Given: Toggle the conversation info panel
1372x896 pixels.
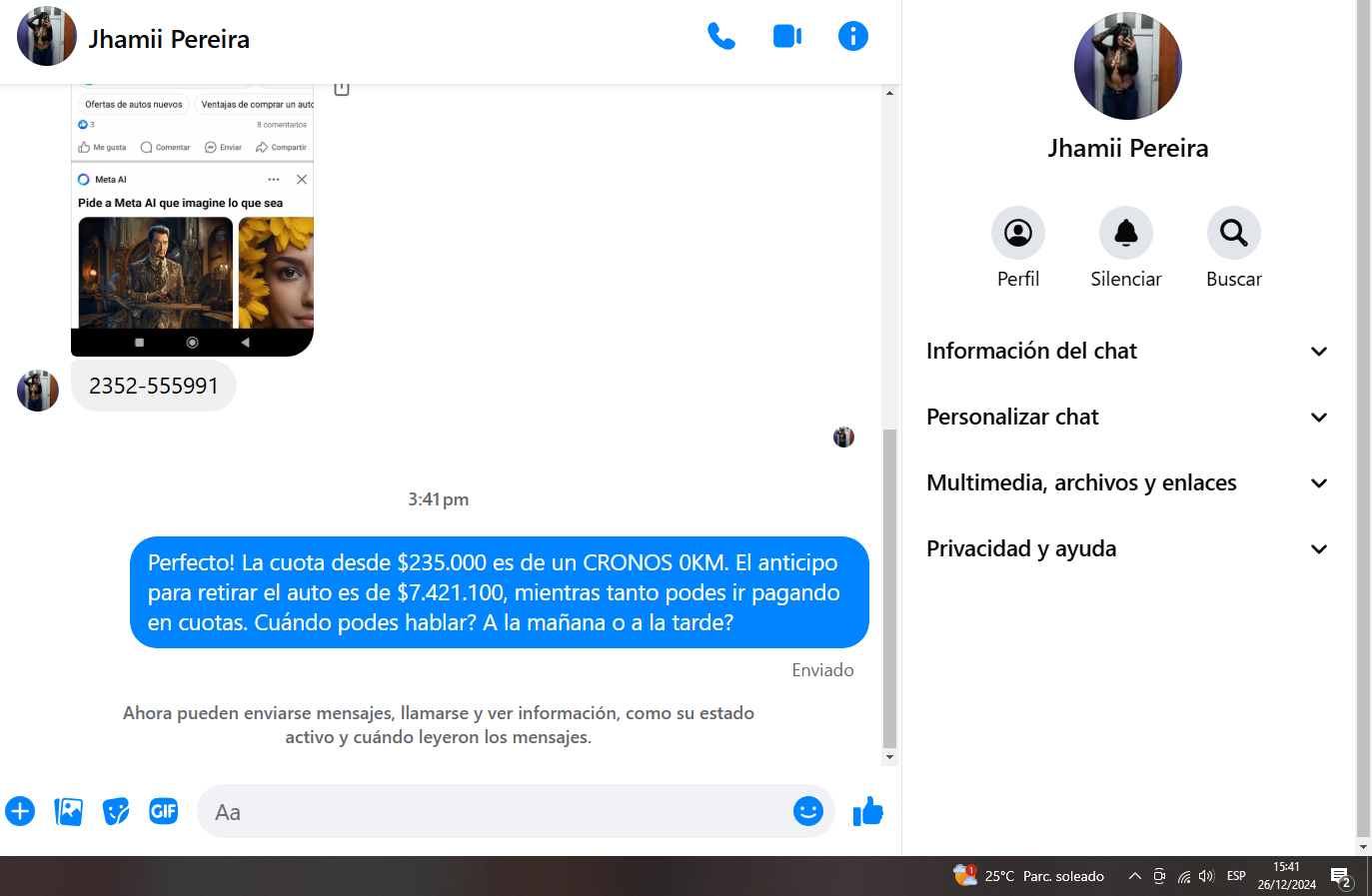Looking at the screenshot, I should pyautogui.click(x=852, y=37).
